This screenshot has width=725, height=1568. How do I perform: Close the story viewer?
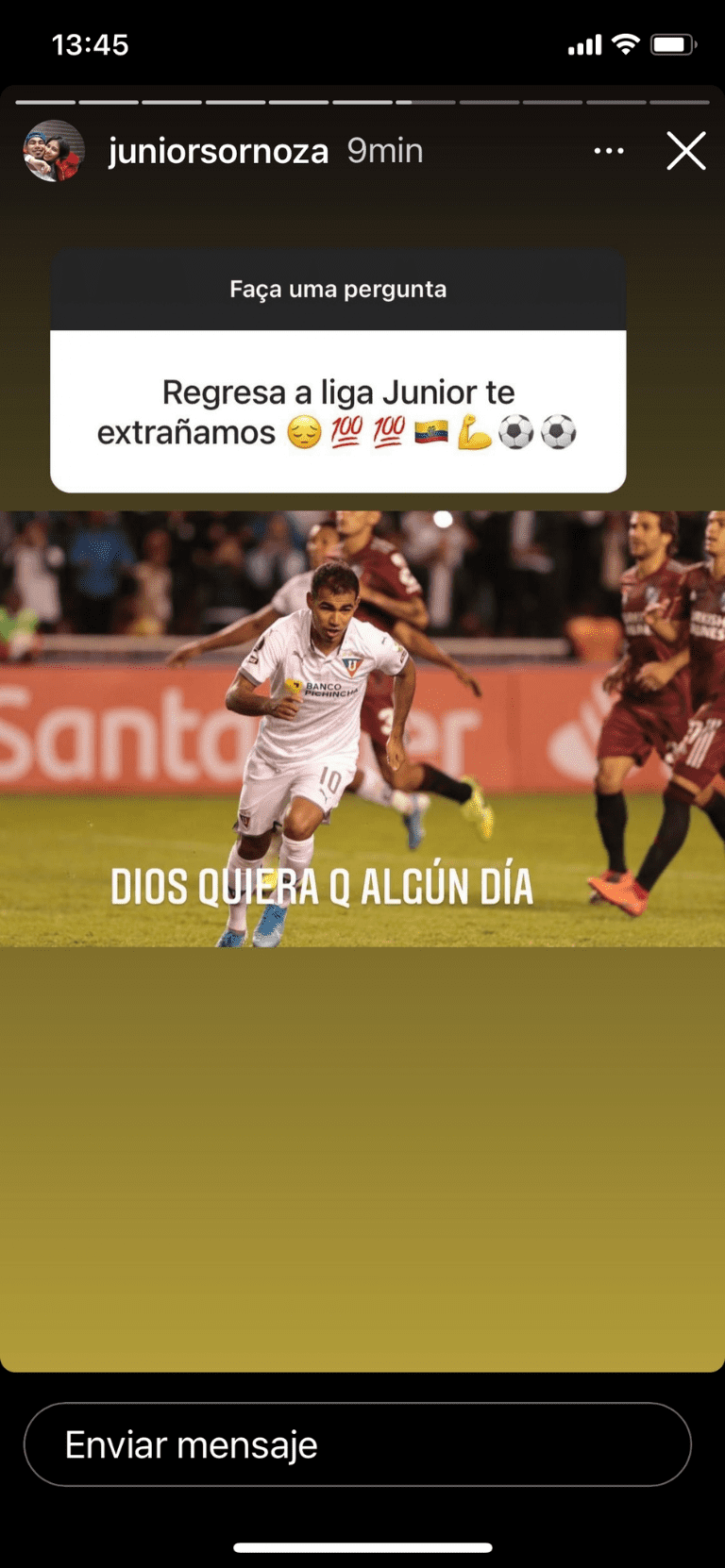(x=685, y=151)
